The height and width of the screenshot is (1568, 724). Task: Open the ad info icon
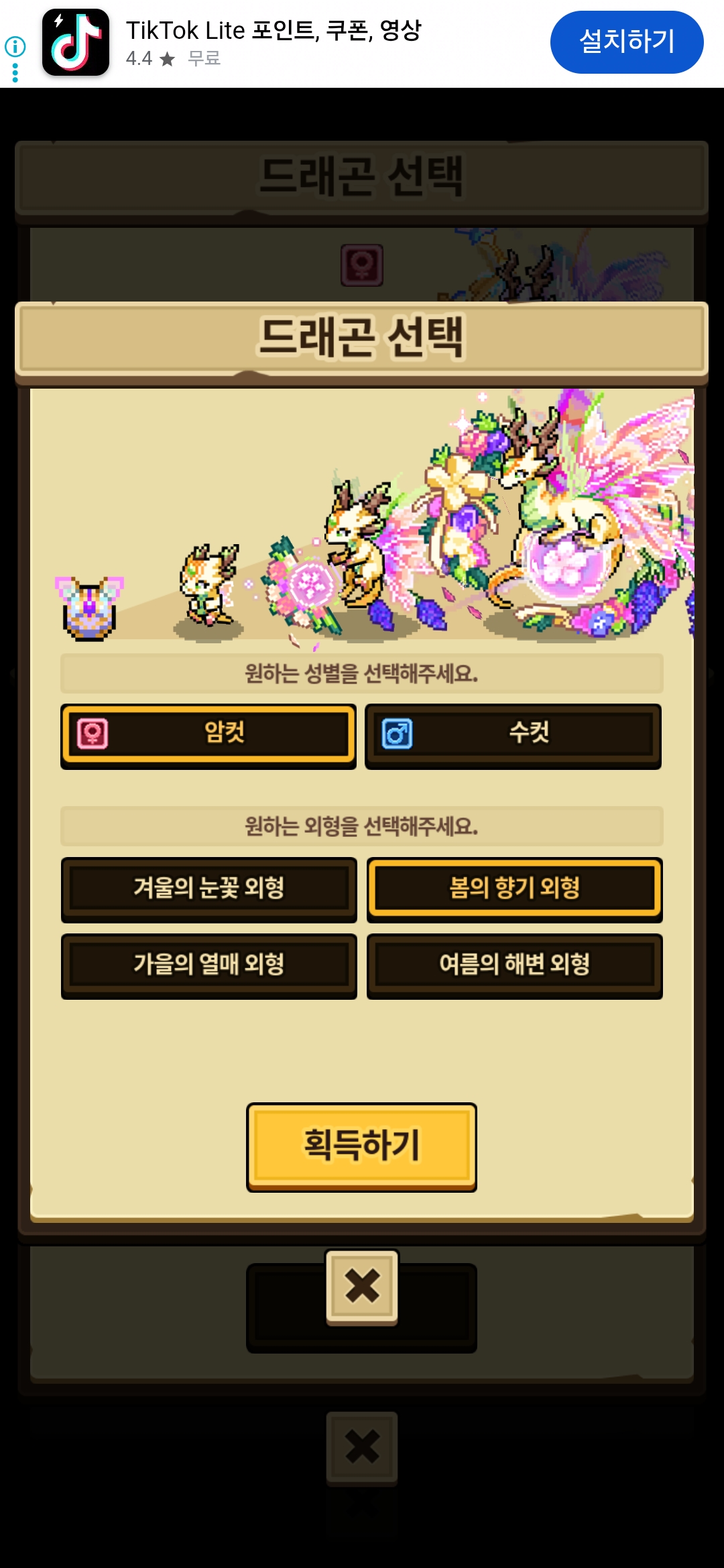pos(15,47)
